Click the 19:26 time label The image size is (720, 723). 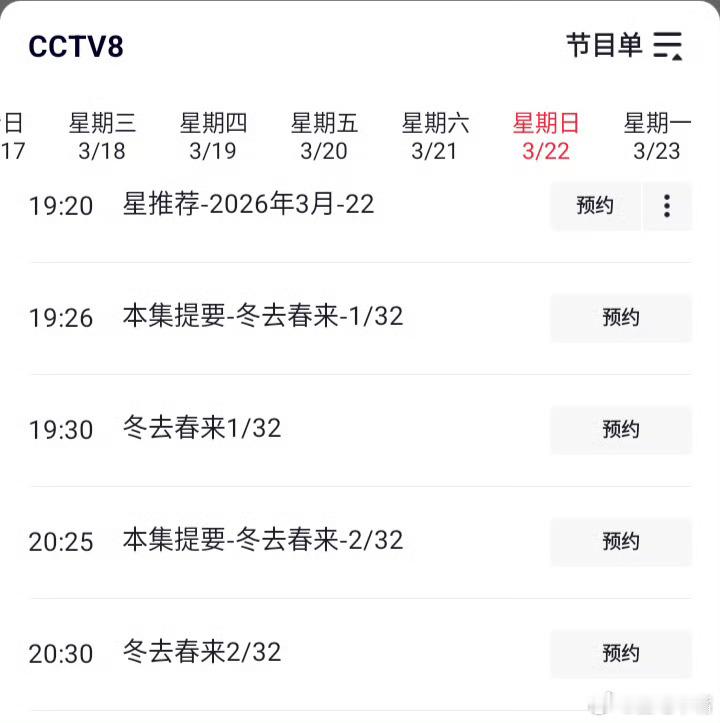pyautogui.click(x=62, y=318)
